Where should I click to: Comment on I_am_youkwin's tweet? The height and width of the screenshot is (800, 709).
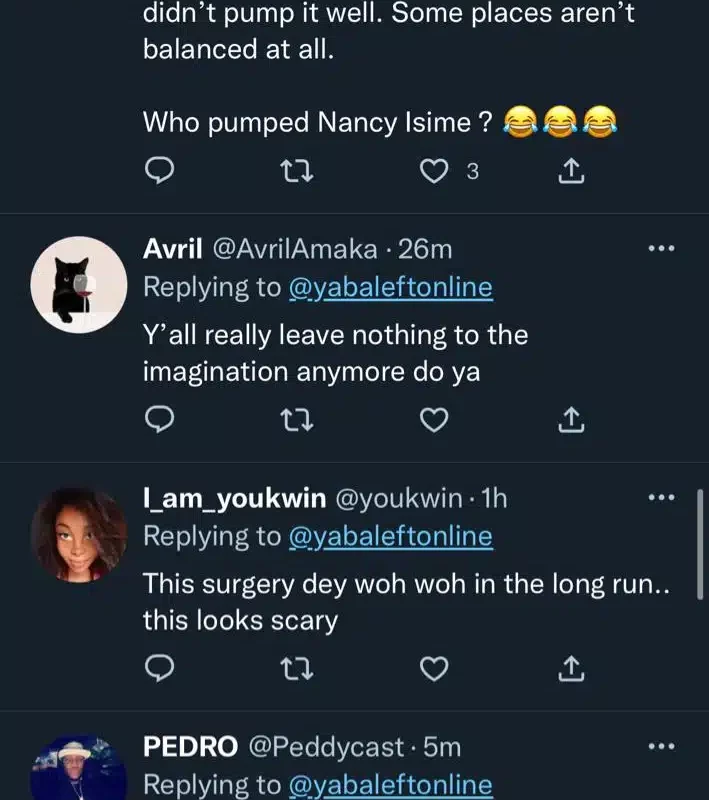pyautogui.click(x=160, y=667)
